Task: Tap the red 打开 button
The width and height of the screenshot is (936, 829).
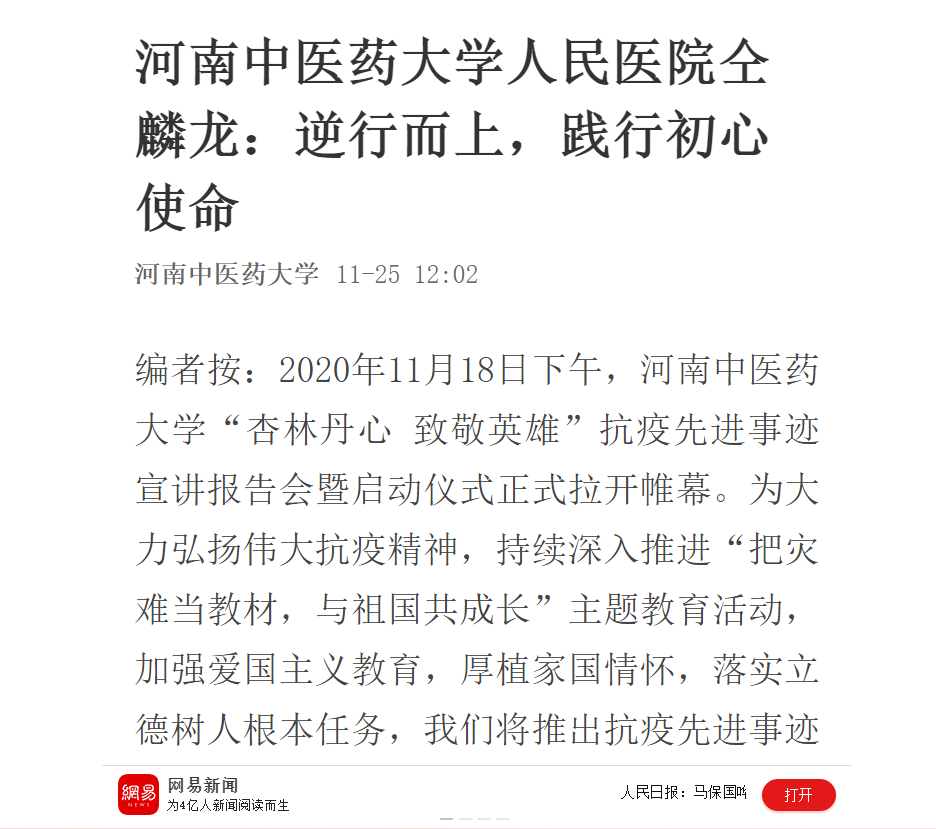Action: (798, 795)
